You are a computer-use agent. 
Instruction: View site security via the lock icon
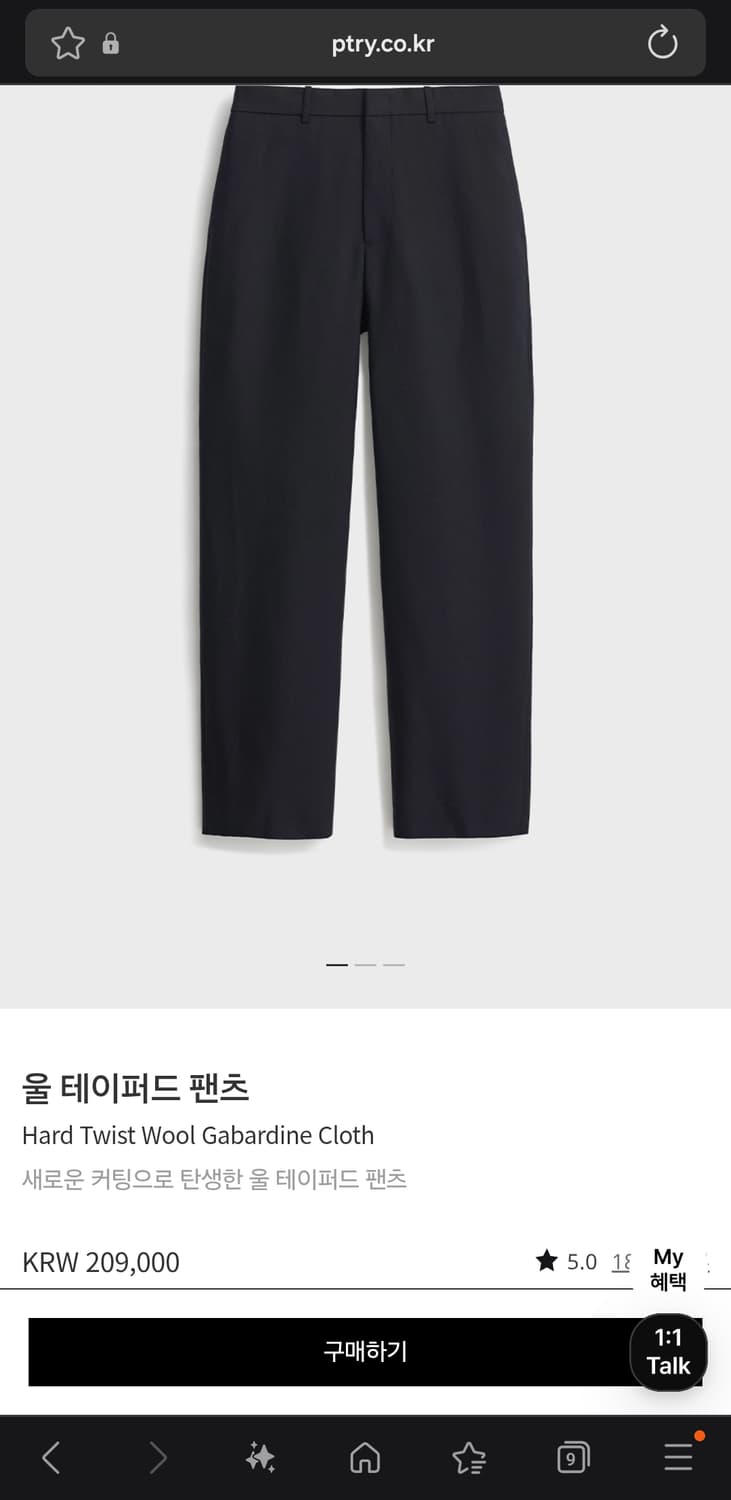(111, 43)
